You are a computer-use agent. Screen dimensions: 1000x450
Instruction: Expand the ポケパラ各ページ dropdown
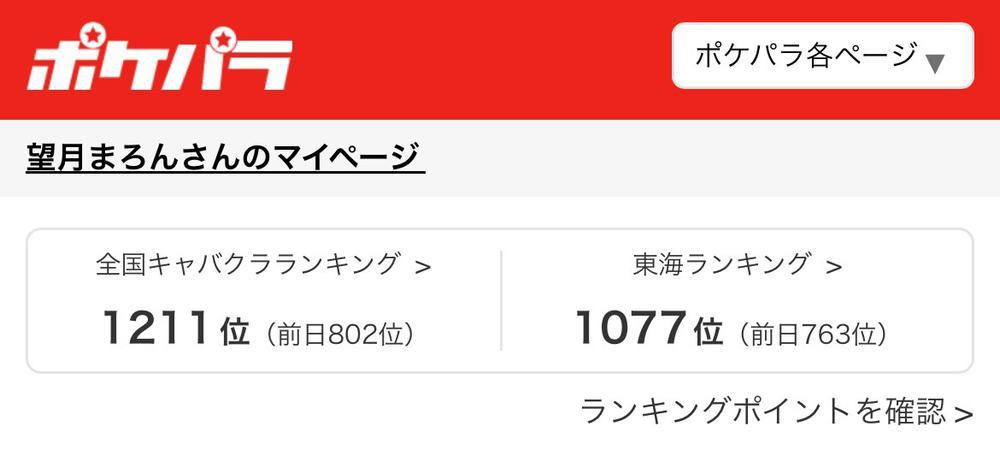[822, 56]
